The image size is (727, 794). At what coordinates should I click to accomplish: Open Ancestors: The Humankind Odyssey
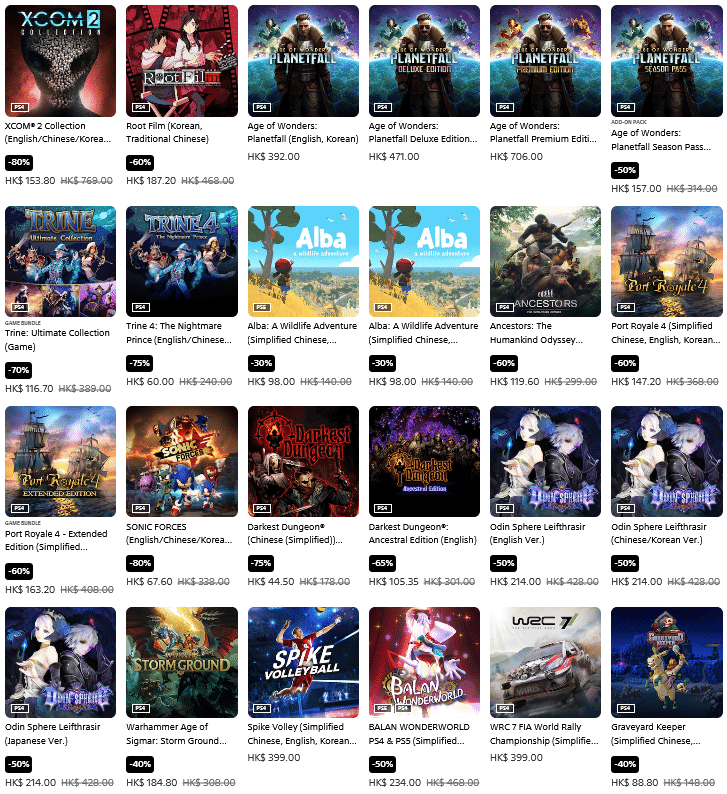tap(545, 261)
